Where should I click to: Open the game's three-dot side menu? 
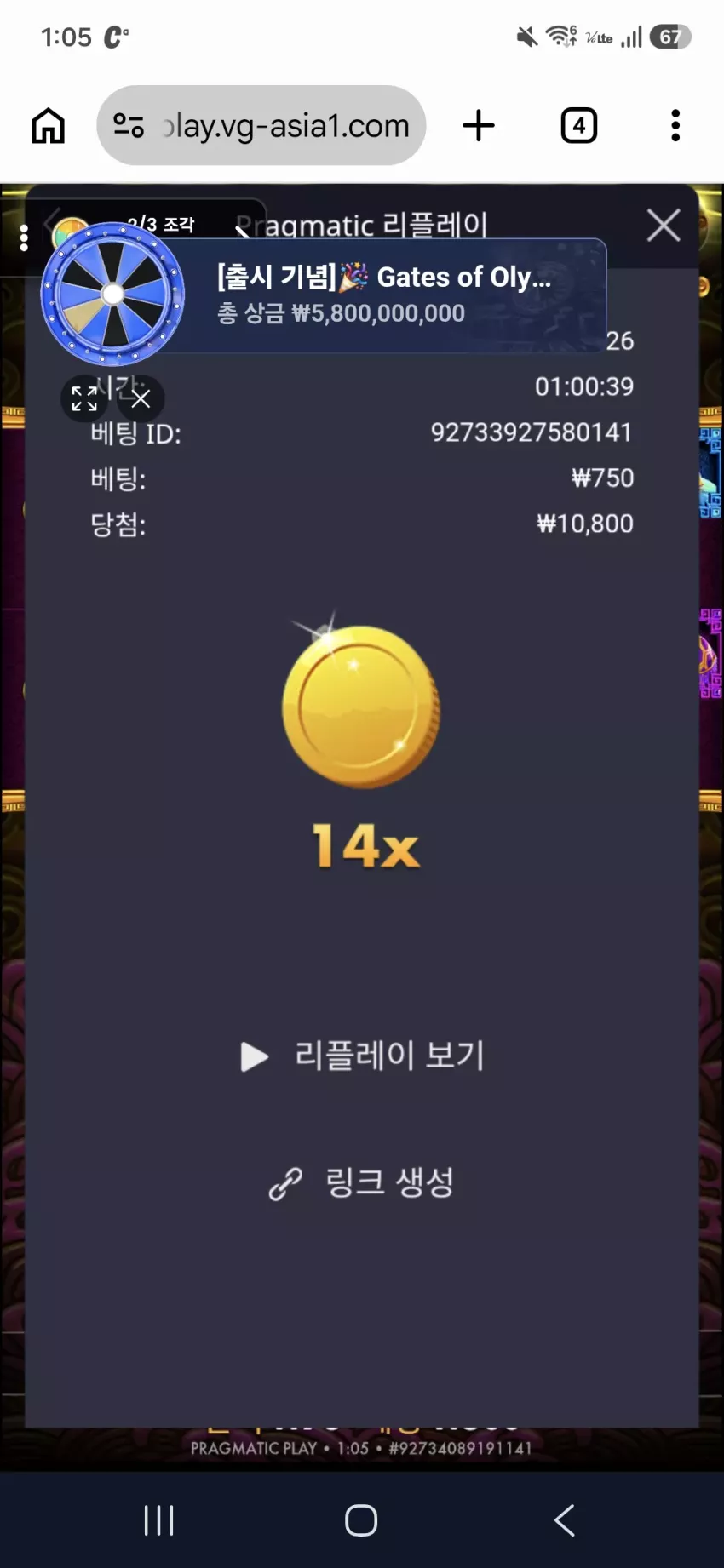coord(24,237)
